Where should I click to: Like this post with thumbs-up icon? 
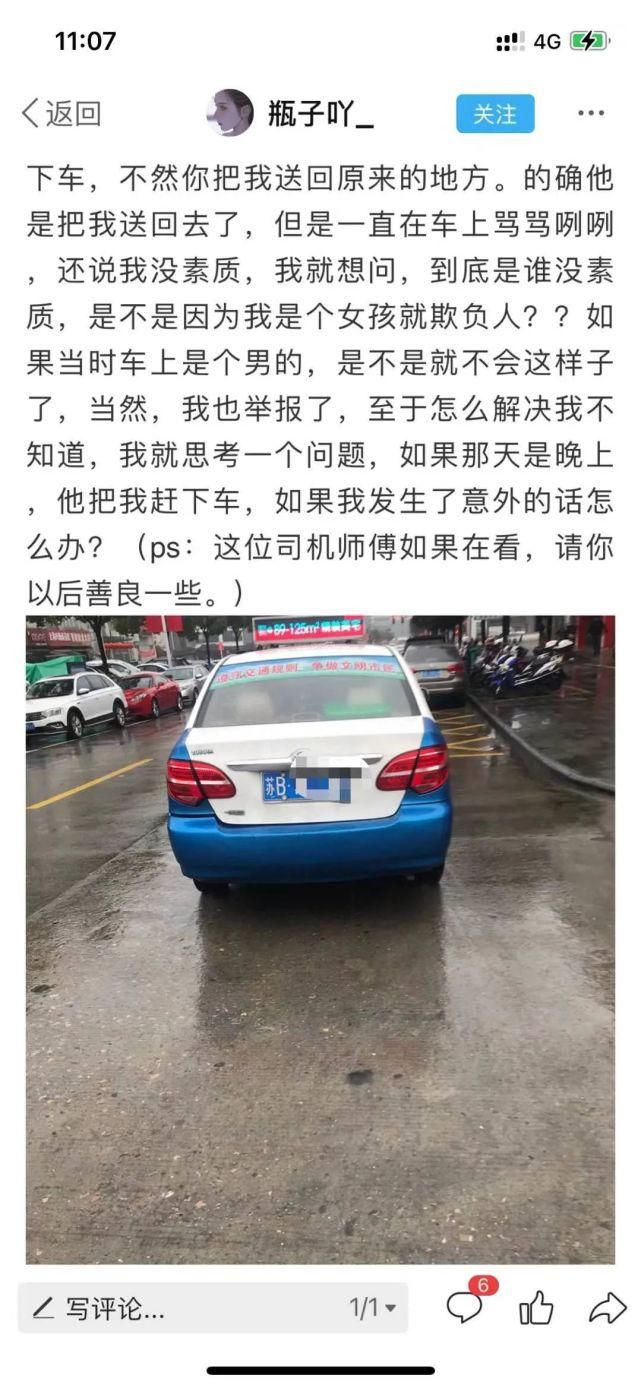[537, 1308]
